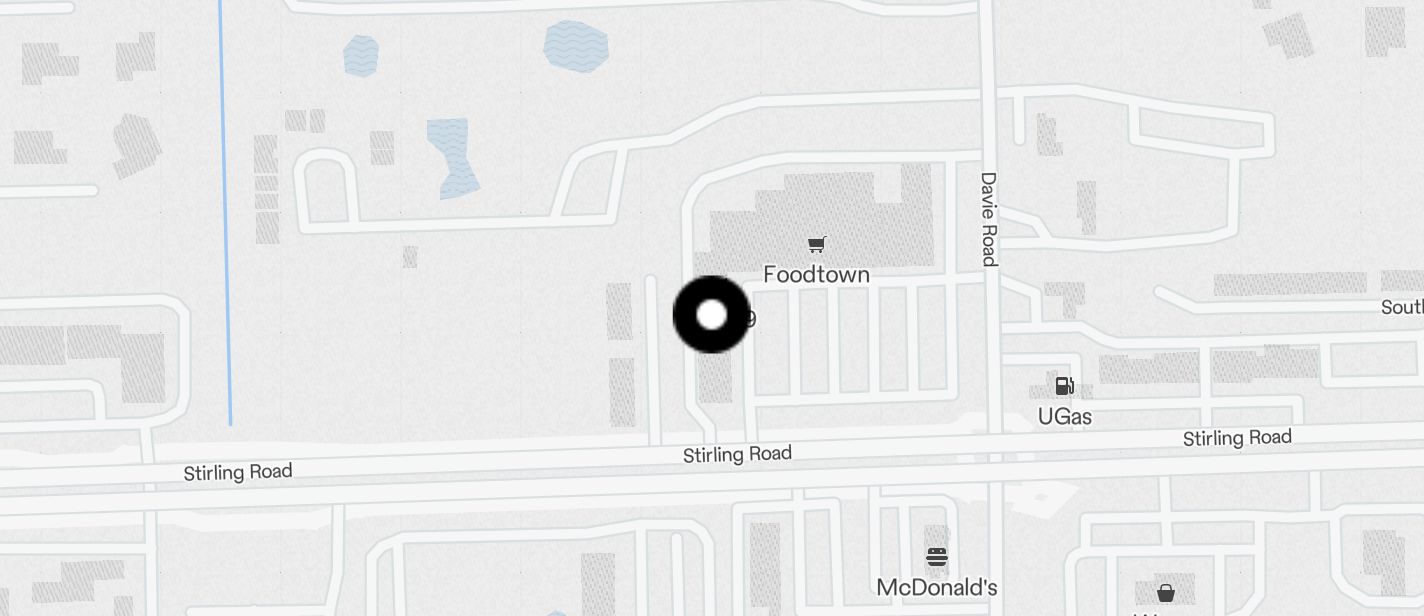The height and width of the screenshot is (616, 1424).
Task: Select the UGas station marker
Action: tap(1064, 386)
